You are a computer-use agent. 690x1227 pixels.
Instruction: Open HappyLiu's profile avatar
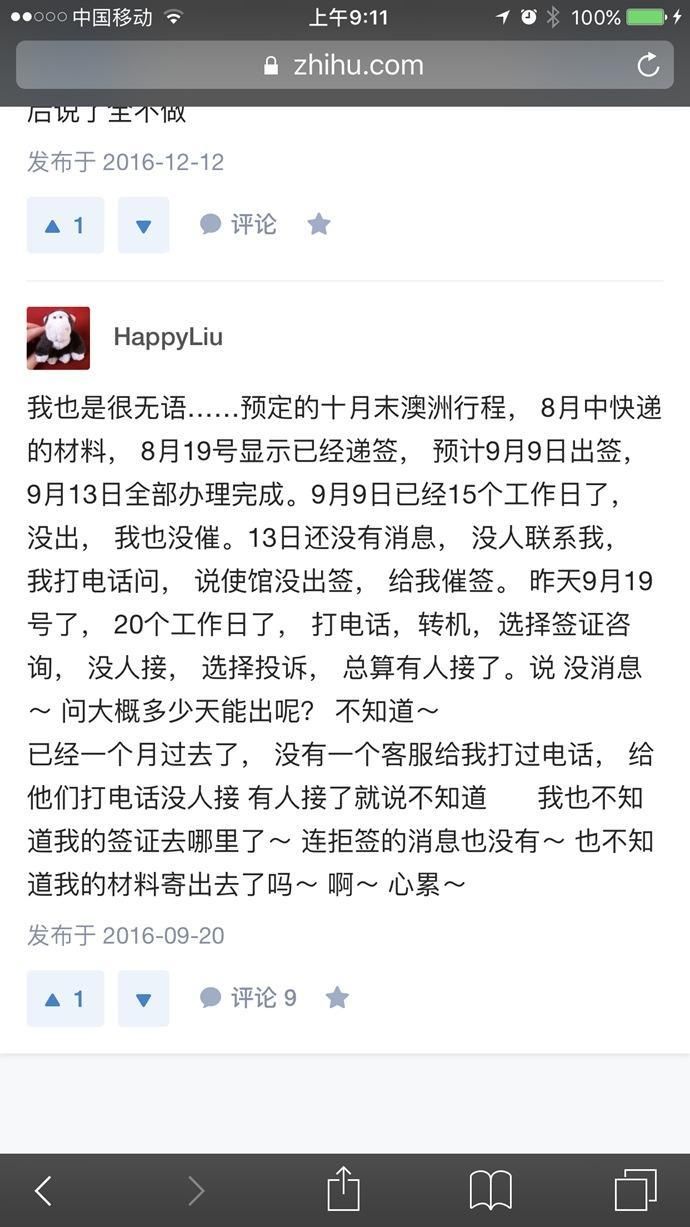[58, 338]
